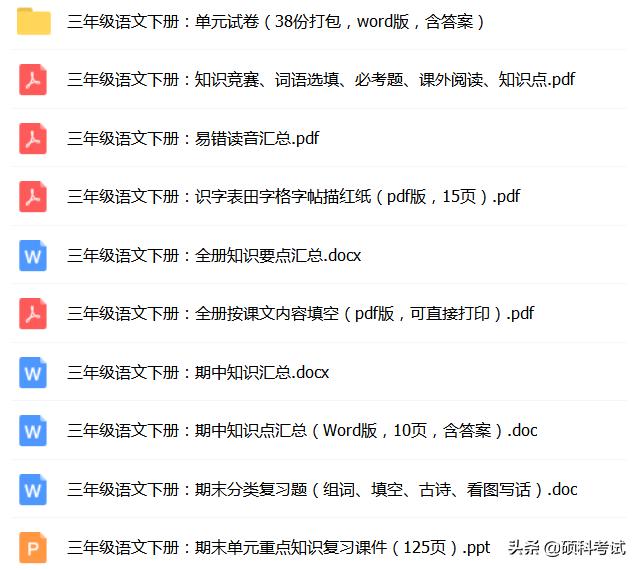Image resolution: width=640 pixels, height=570 pixels.
Task: Open 期中知识汇总.docx
Action: coord(197,372)
